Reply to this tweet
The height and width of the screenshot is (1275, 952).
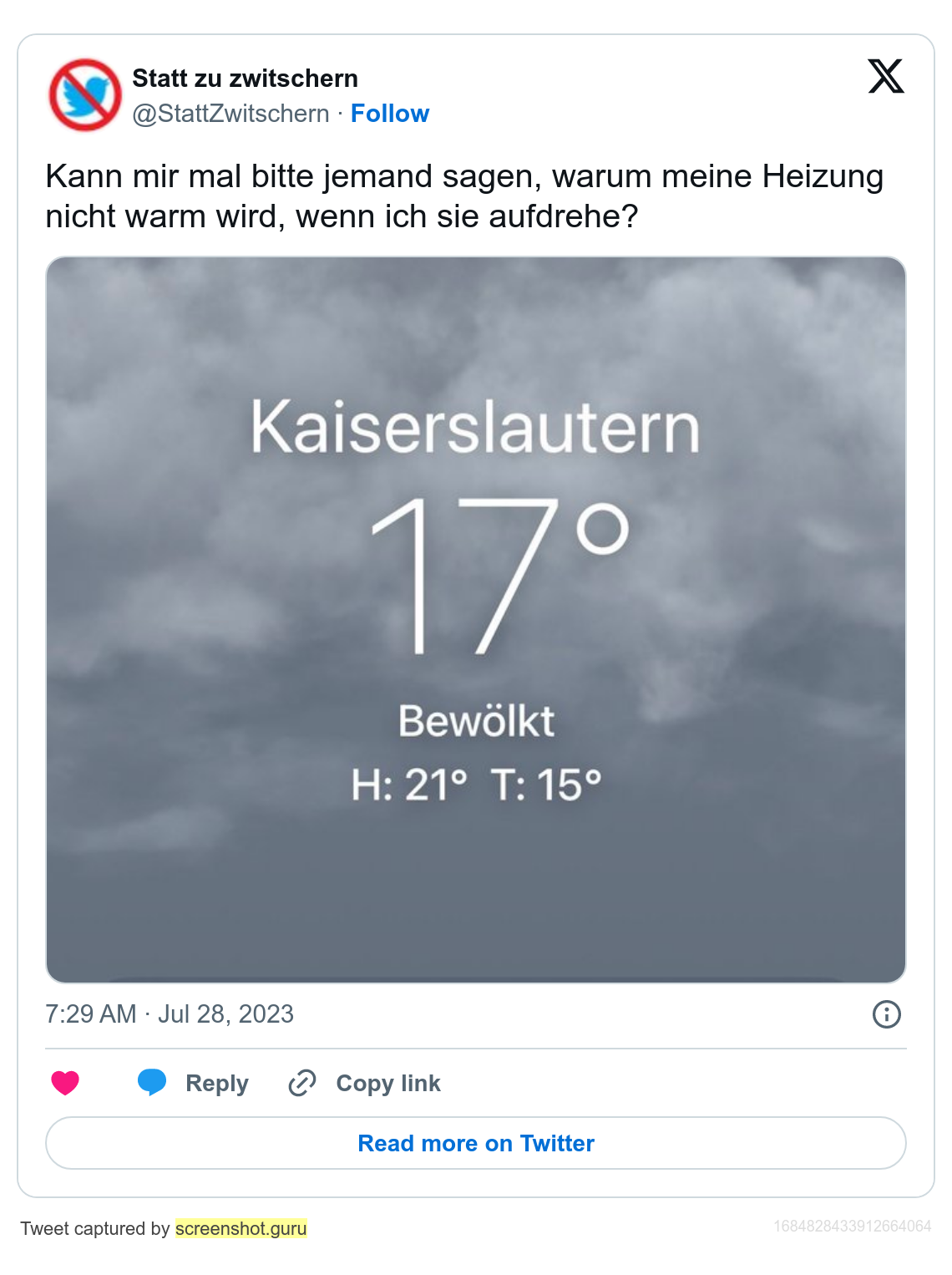(x=194, y=1083)
